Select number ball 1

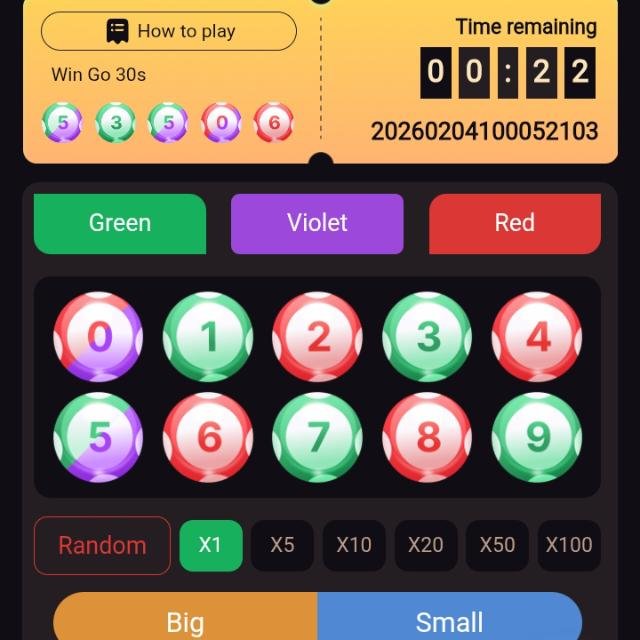(208, 337)
